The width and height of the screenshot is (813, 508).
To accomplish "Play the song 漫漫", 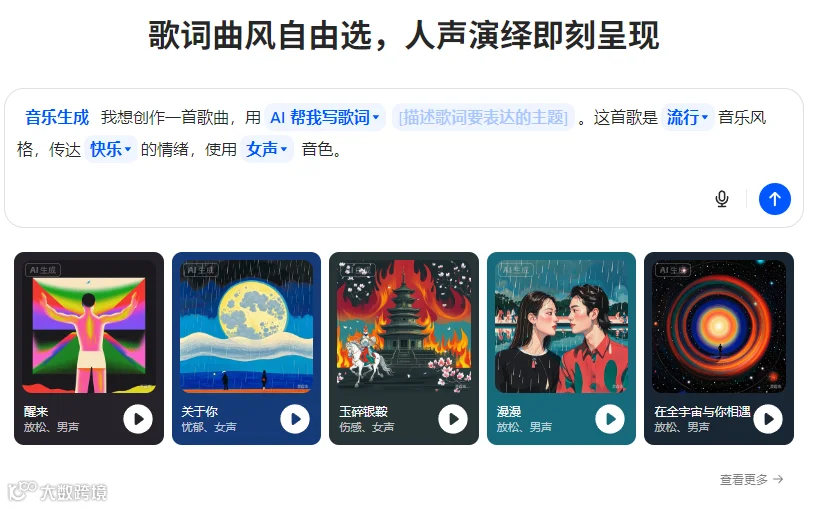I will [610, 419].
